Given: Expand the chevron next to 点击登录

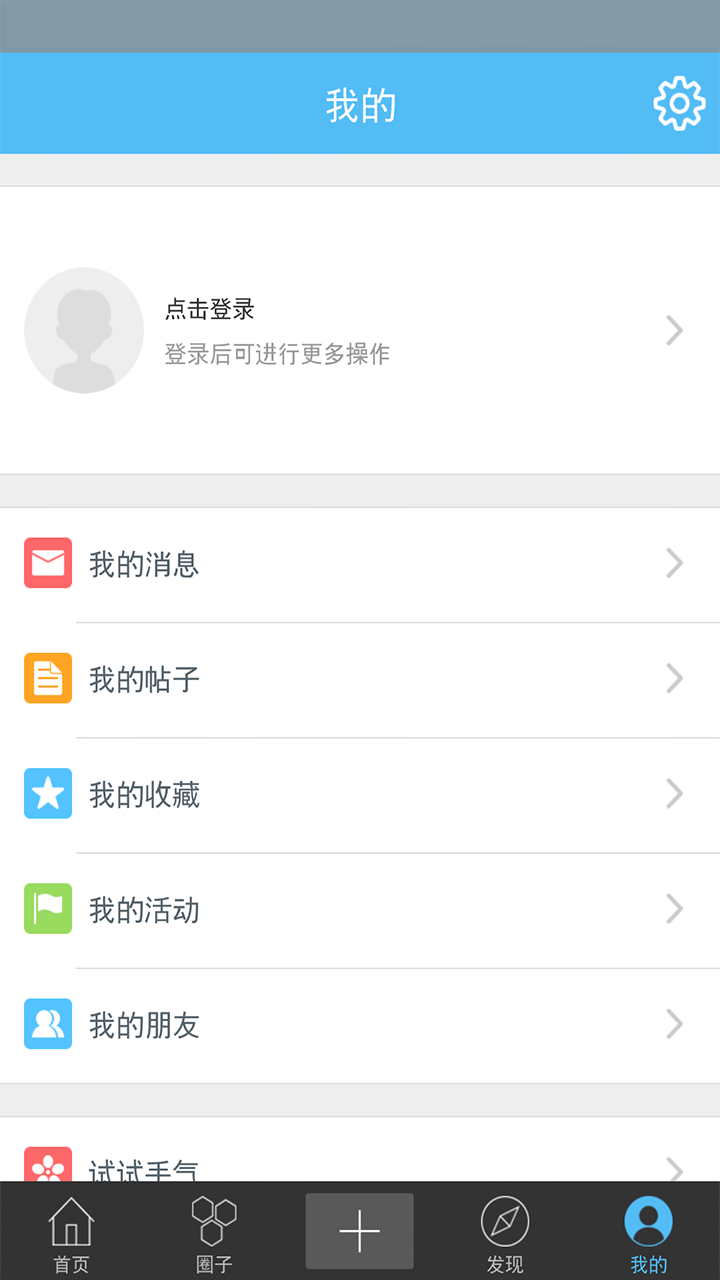Looking at the screenshot, I should point(674,330).
